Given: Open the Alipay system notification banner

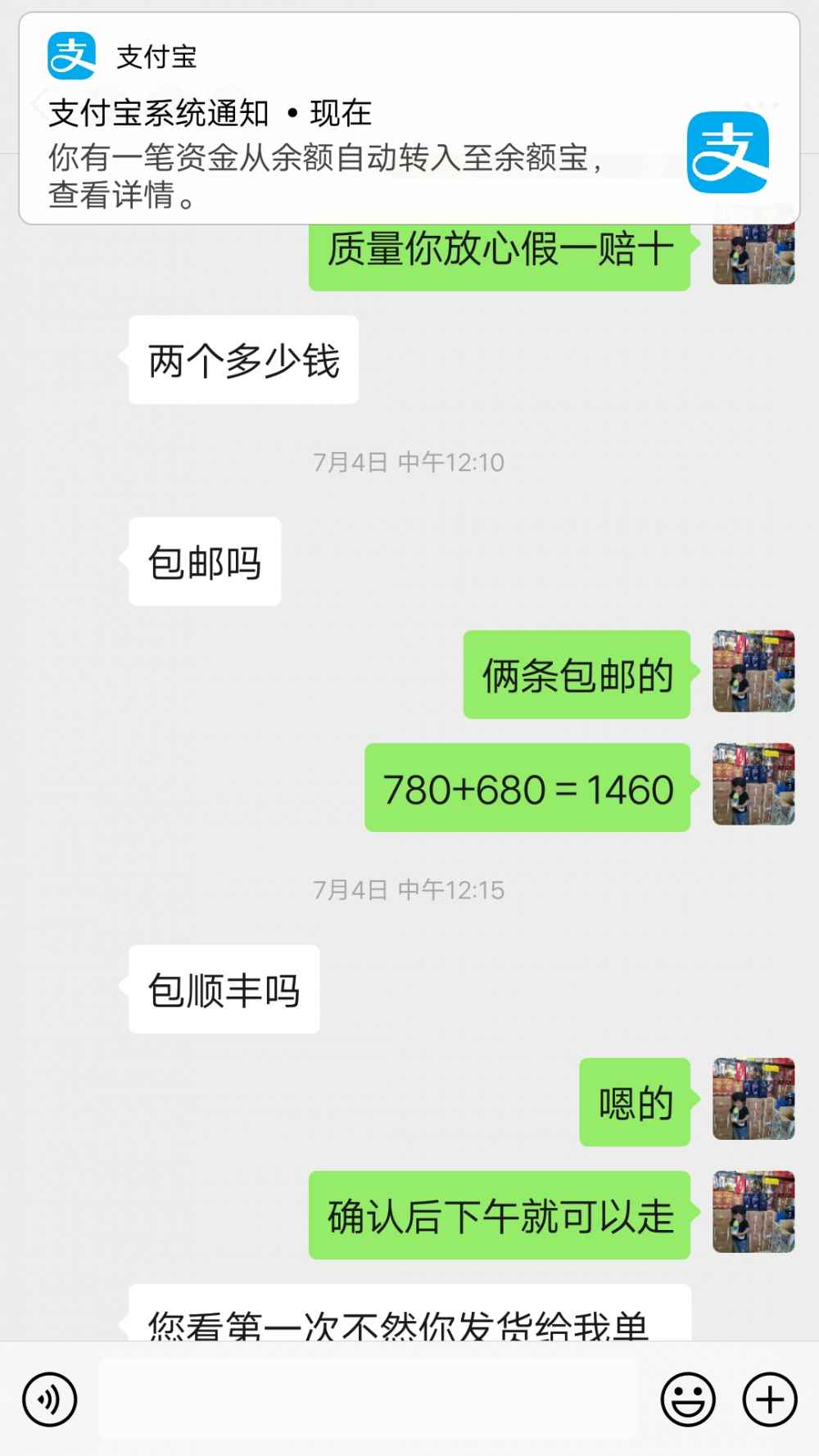Looking at the screenshot, I should point(409,118).
